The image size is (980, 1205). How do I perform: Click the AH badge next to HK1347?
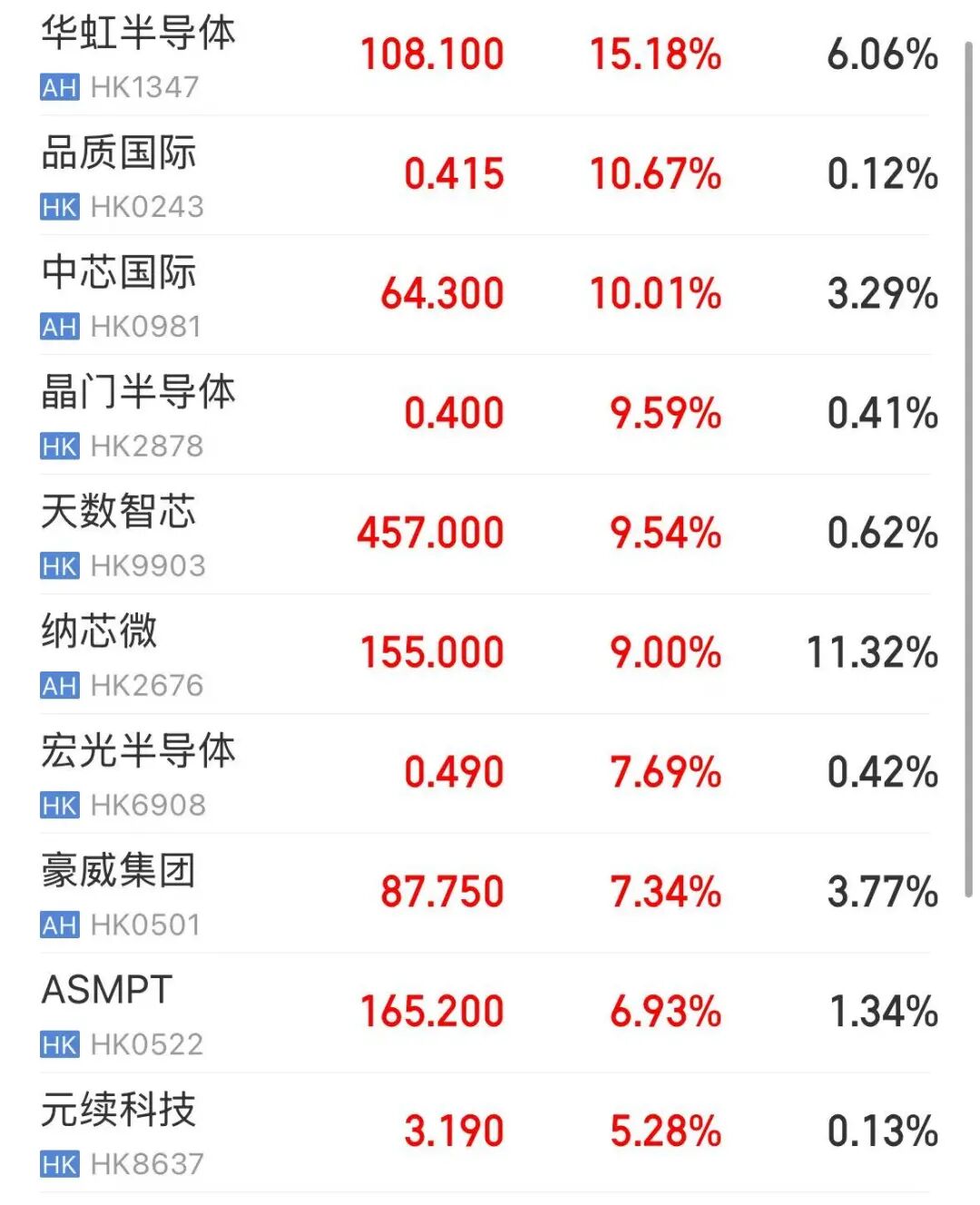click(x=58, y=87)
